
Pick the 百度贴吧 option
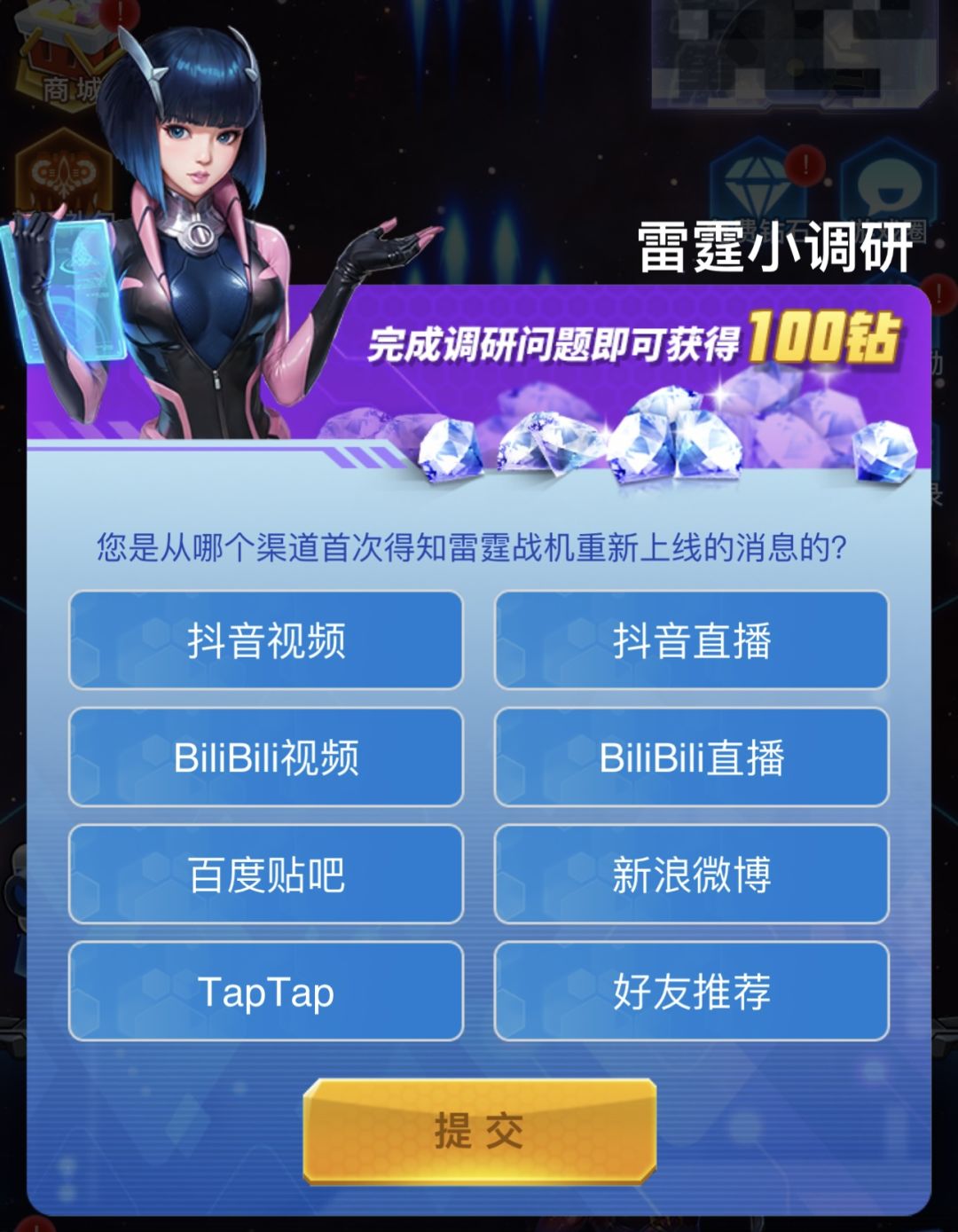[x=264, y=875]
